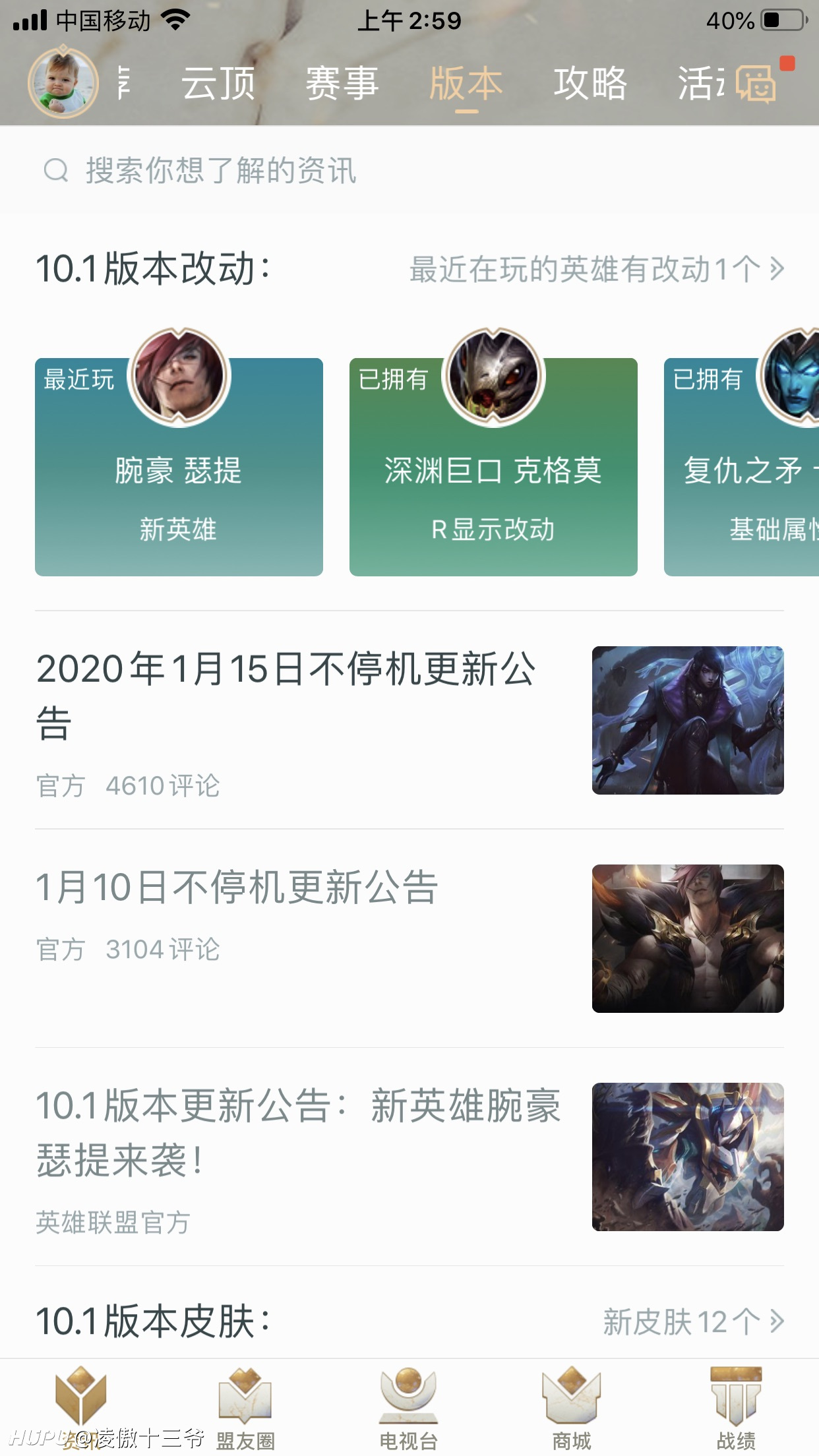Open the 深渊巨口 克格莫 hero card
Image resolution: width=819 pixels, height=1456 pixels.
pos(493,455)
